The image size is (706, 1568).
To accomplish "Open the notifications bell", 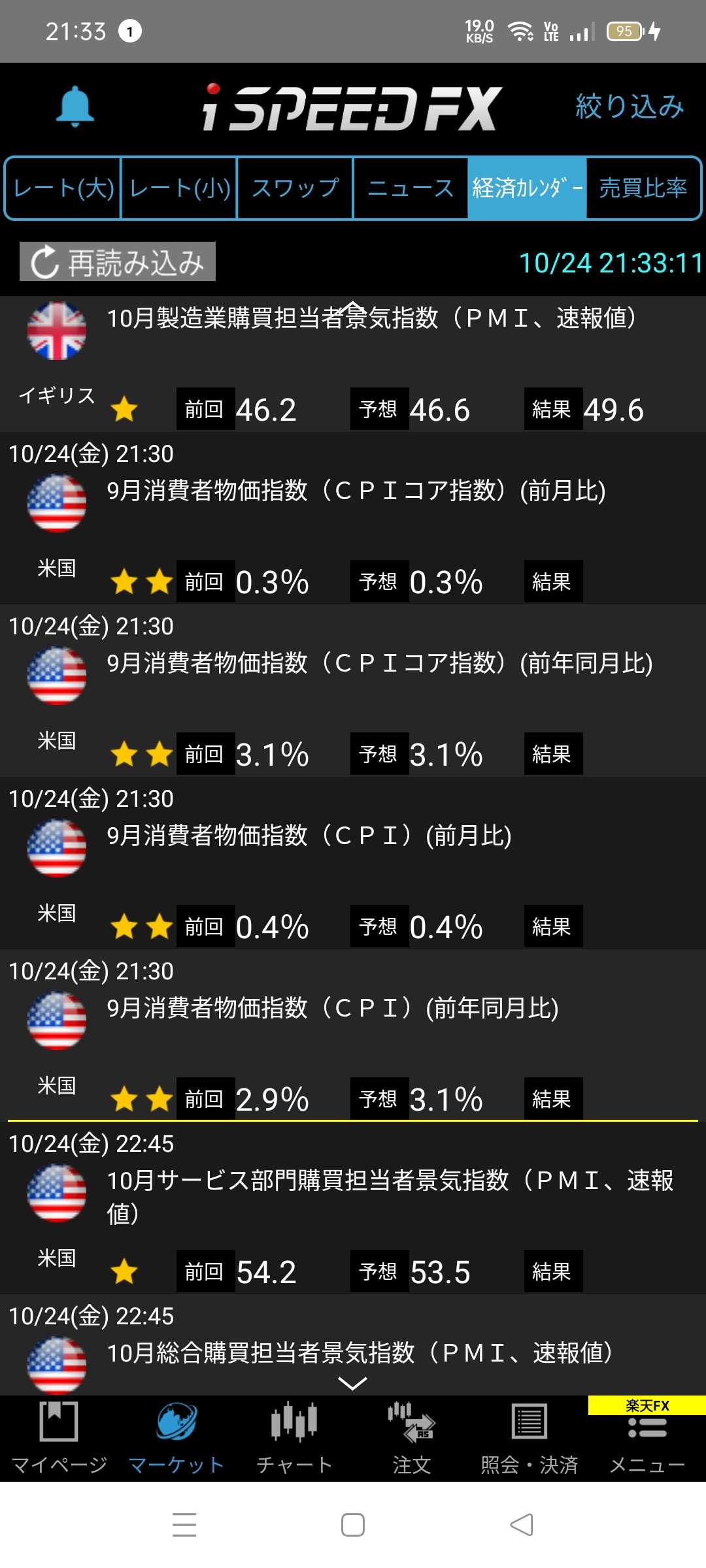I will tap(75, 106).
